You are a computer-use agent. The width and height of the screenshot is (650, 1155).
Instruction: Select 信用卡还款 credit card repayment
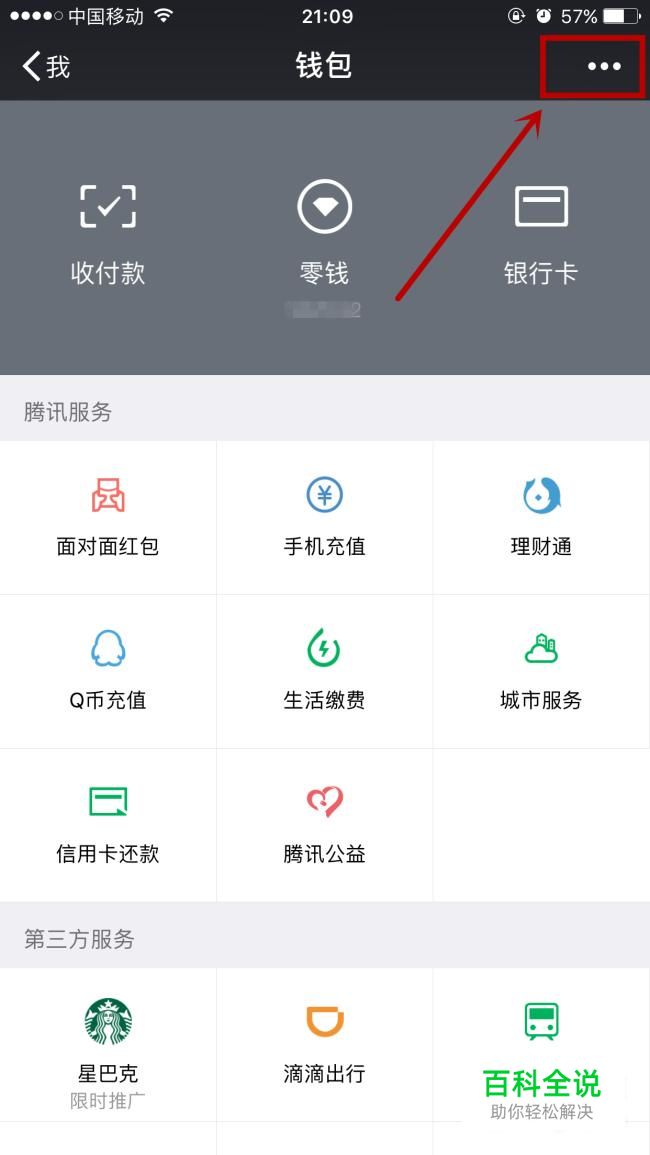pyautogui.click(x=108, y=826)
